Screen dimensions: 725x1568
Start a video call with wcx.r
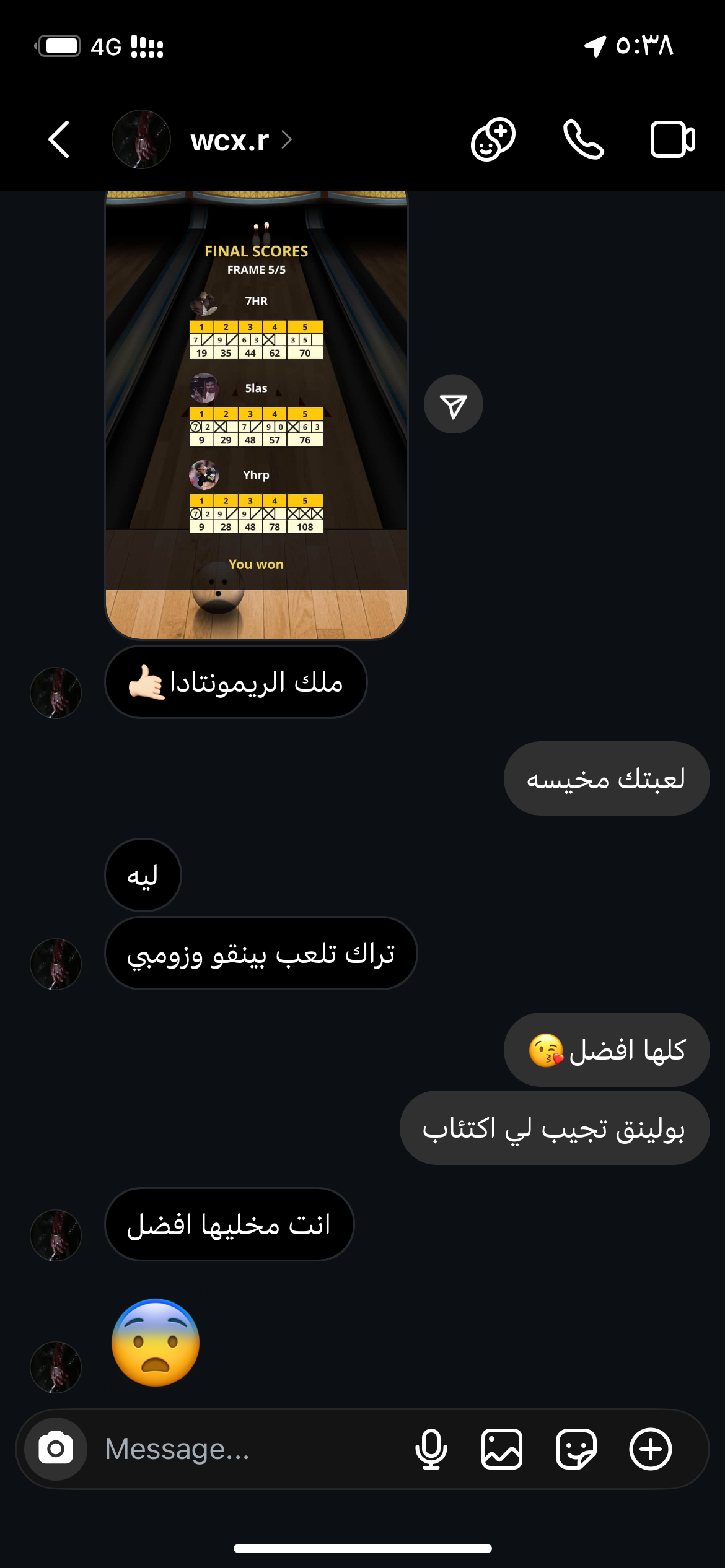point(672,139)
